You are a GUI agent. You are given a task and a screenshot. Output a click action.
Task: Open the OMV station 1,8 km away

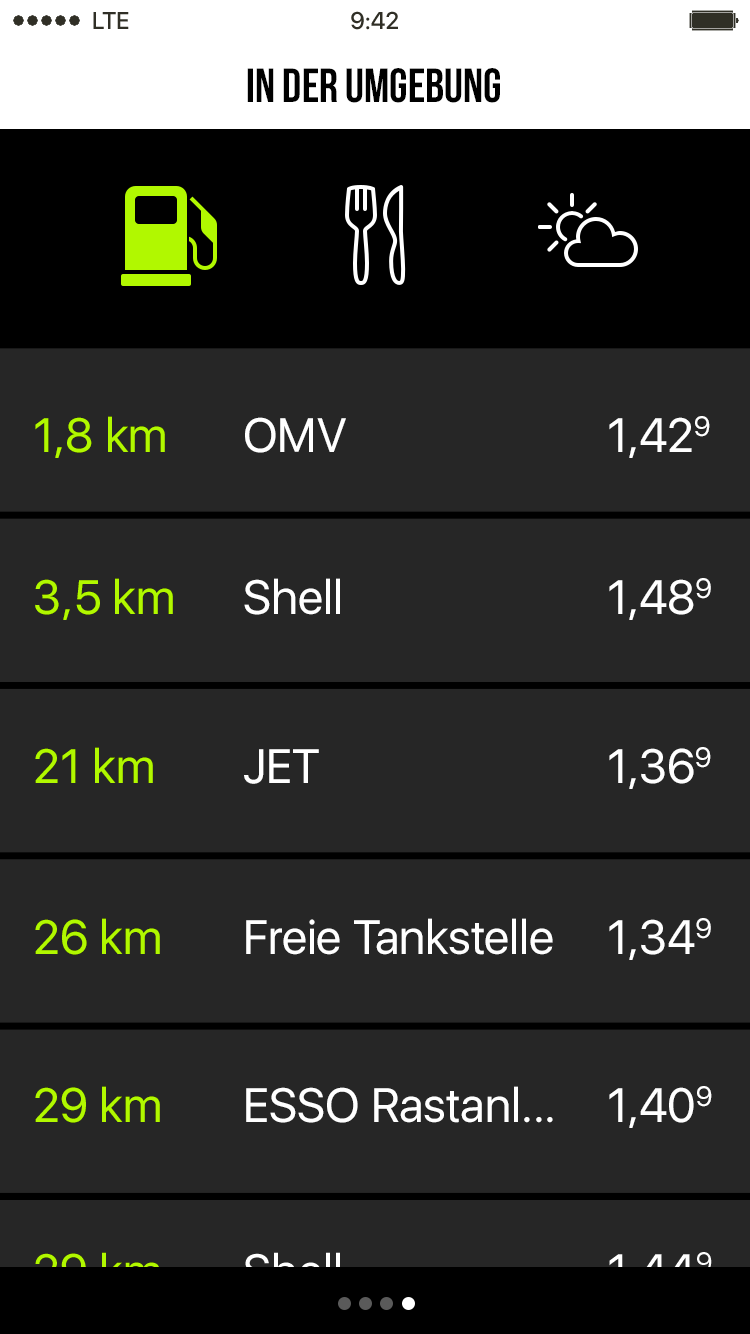[x=375, y=436]
